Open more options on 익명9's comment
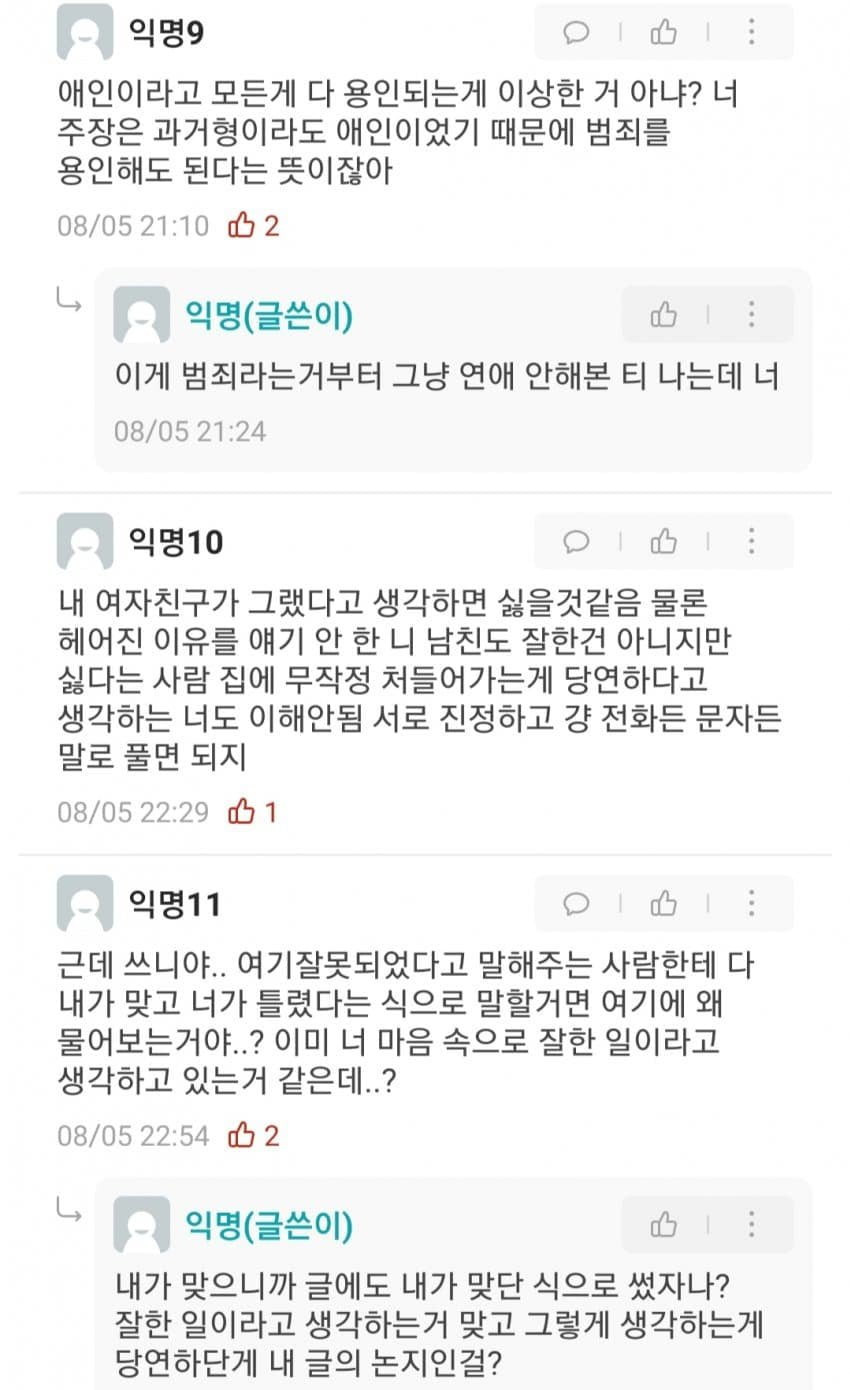 pyautogui.click(x=751, y=33)
